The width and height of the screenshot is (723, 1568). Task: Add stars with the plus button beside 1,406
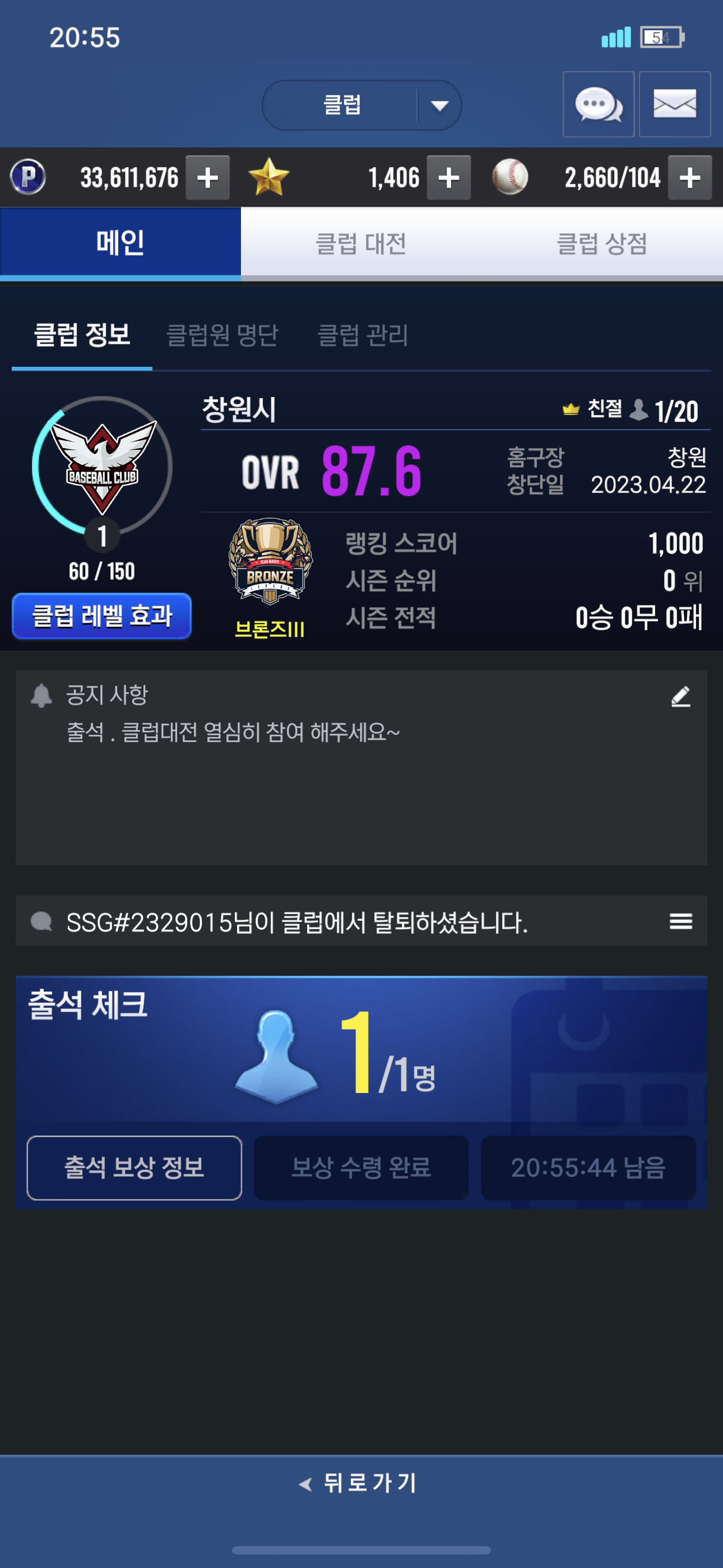coord(448,178)
